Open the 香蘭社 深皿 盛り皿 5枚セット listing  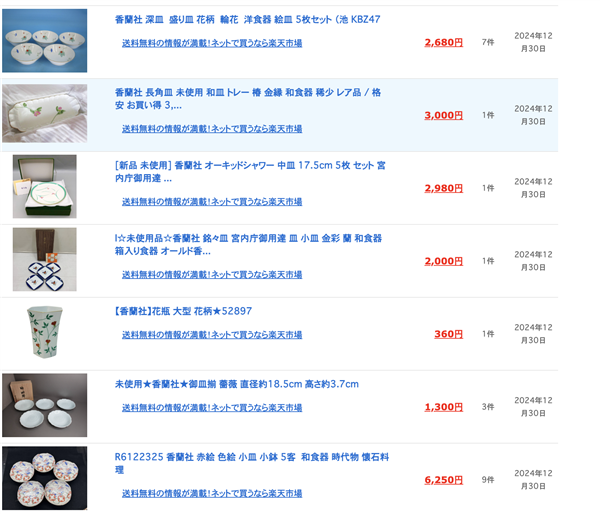[247, 19]
